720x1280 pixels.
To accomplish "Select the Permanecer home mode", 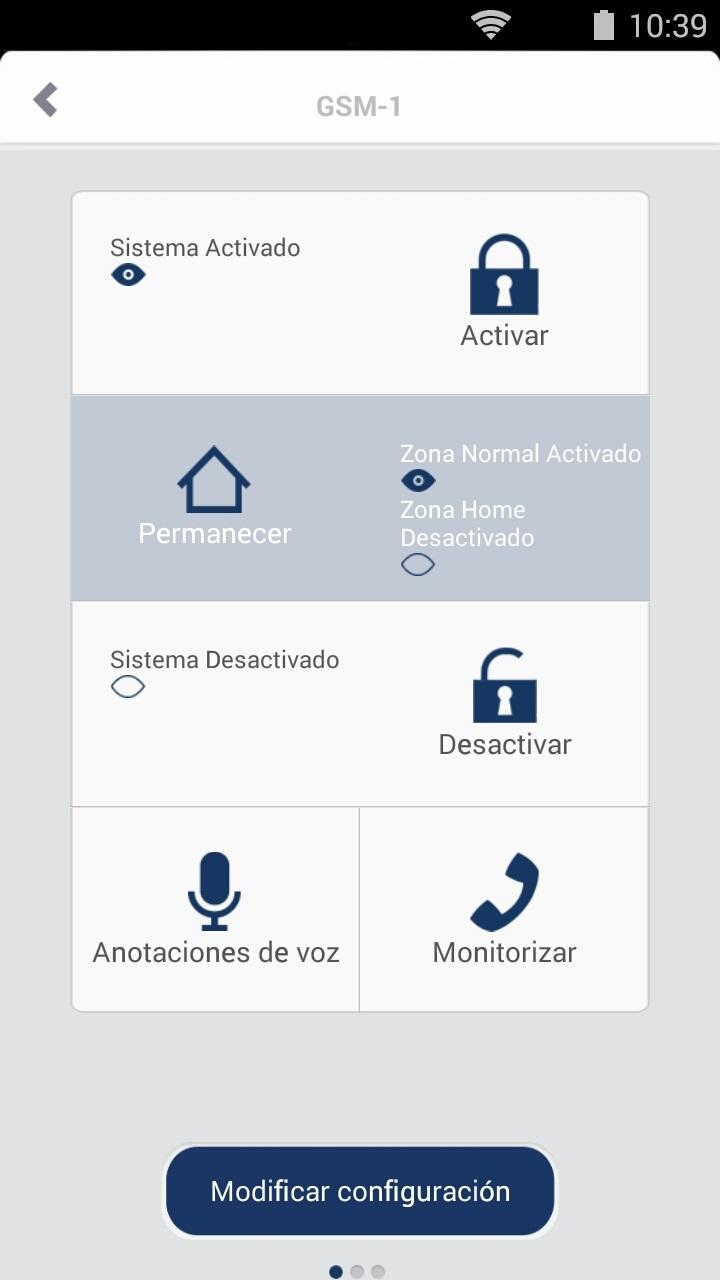I will [x=214, y=497].
